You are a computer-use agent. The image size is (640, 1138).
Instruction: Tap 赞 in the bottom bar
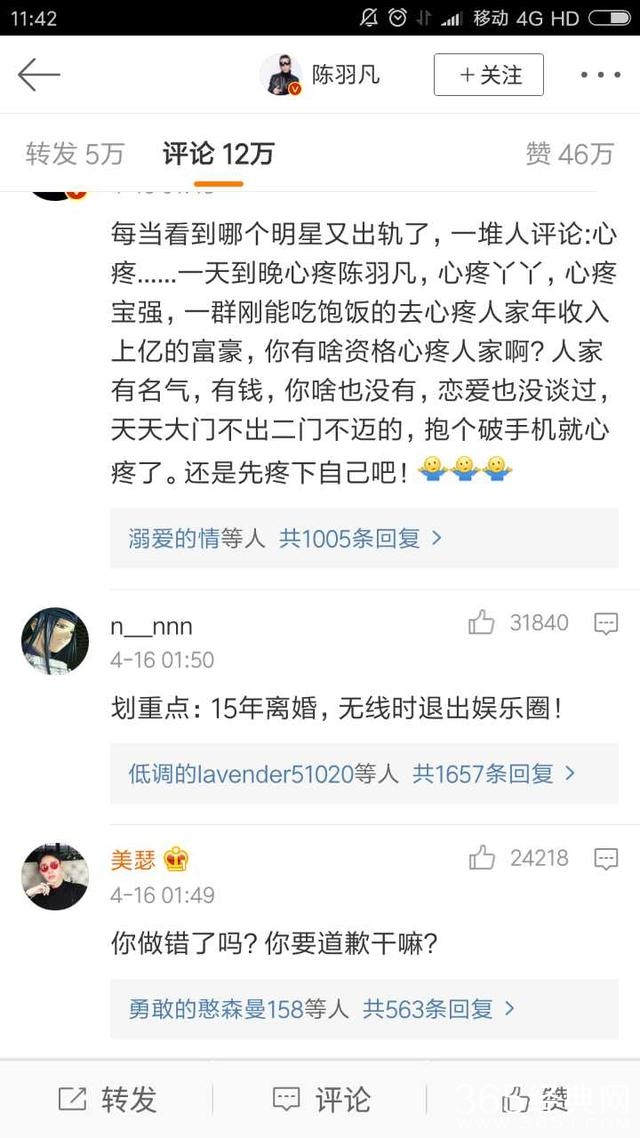pyautogui.click(x=535, y=1099)
